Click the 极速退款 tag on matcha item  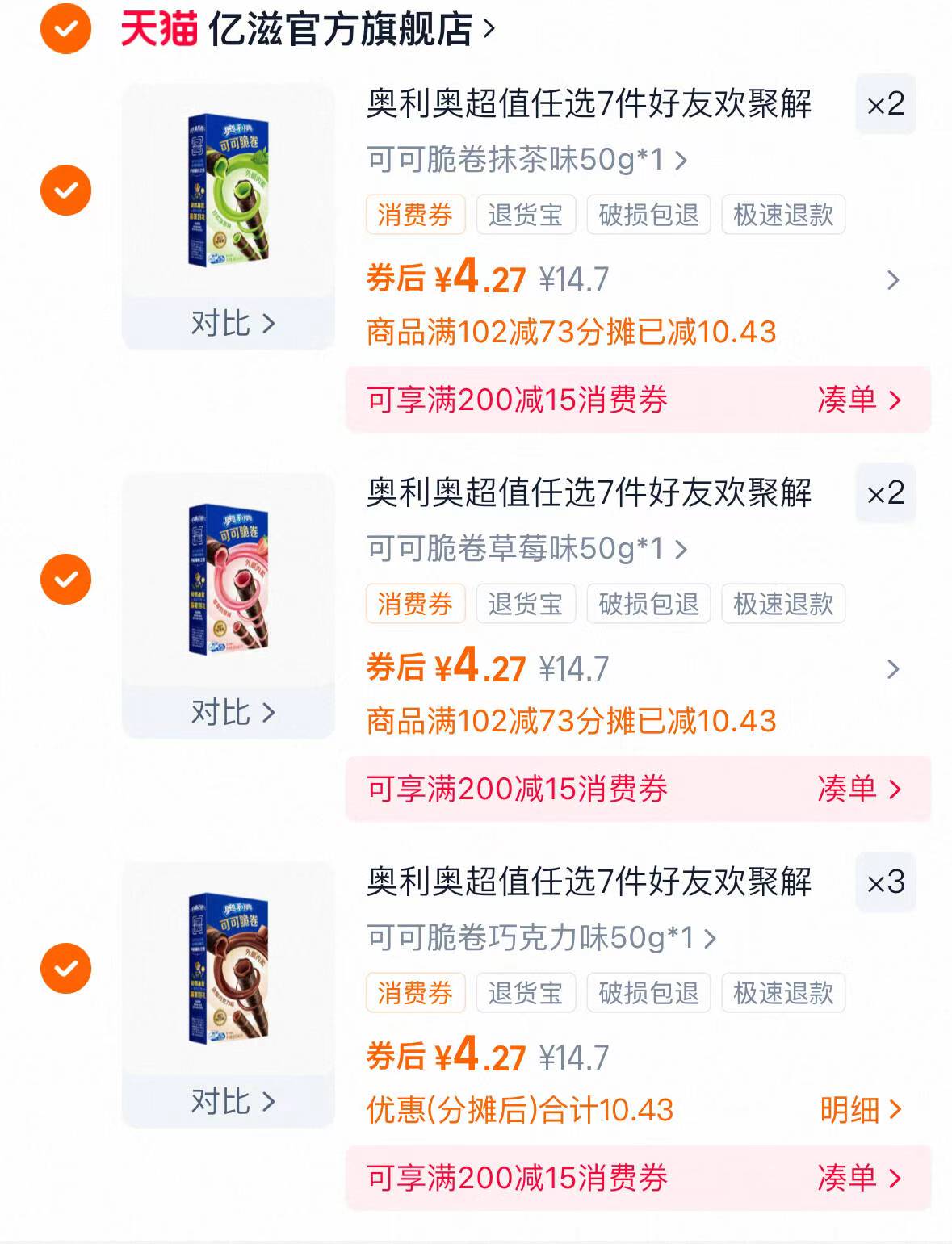(785, 214)
